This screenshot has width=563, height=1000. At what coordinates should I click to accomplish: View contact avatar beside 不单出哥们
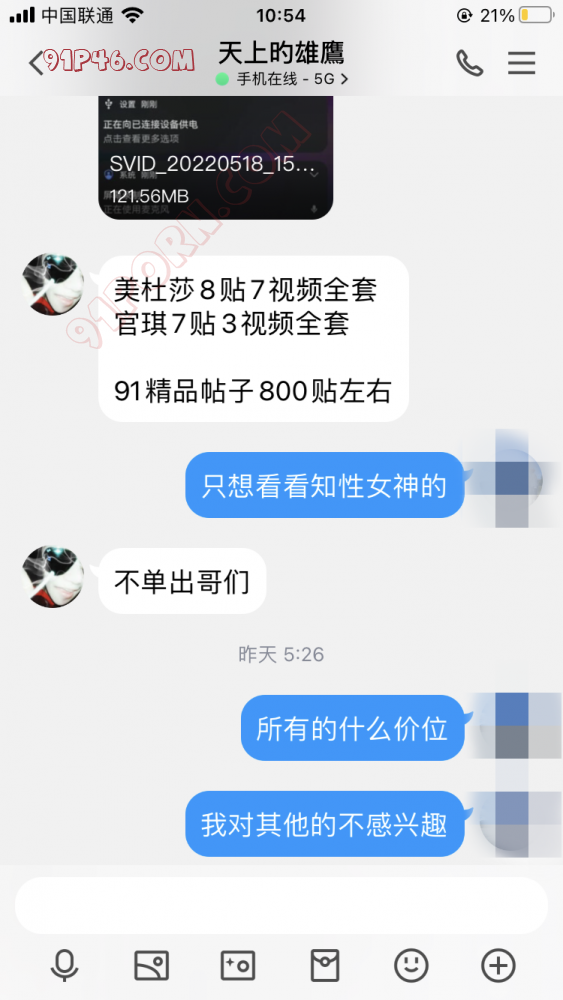tap(53, 577)
